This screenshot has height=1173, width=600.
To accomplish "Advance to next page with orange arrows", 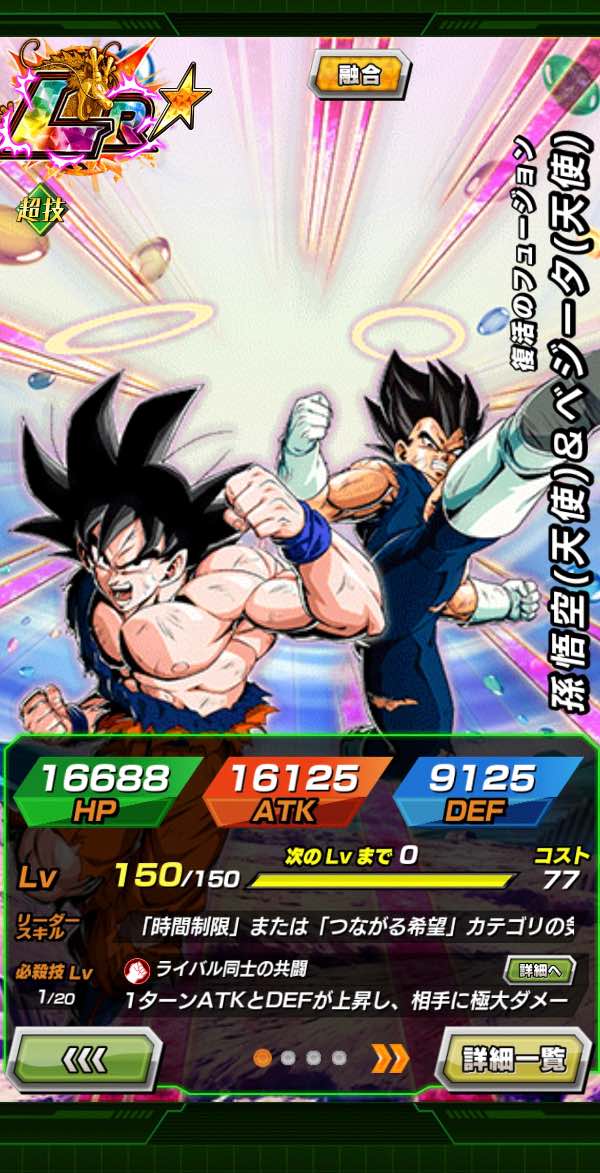I will tap(390, 1058).
